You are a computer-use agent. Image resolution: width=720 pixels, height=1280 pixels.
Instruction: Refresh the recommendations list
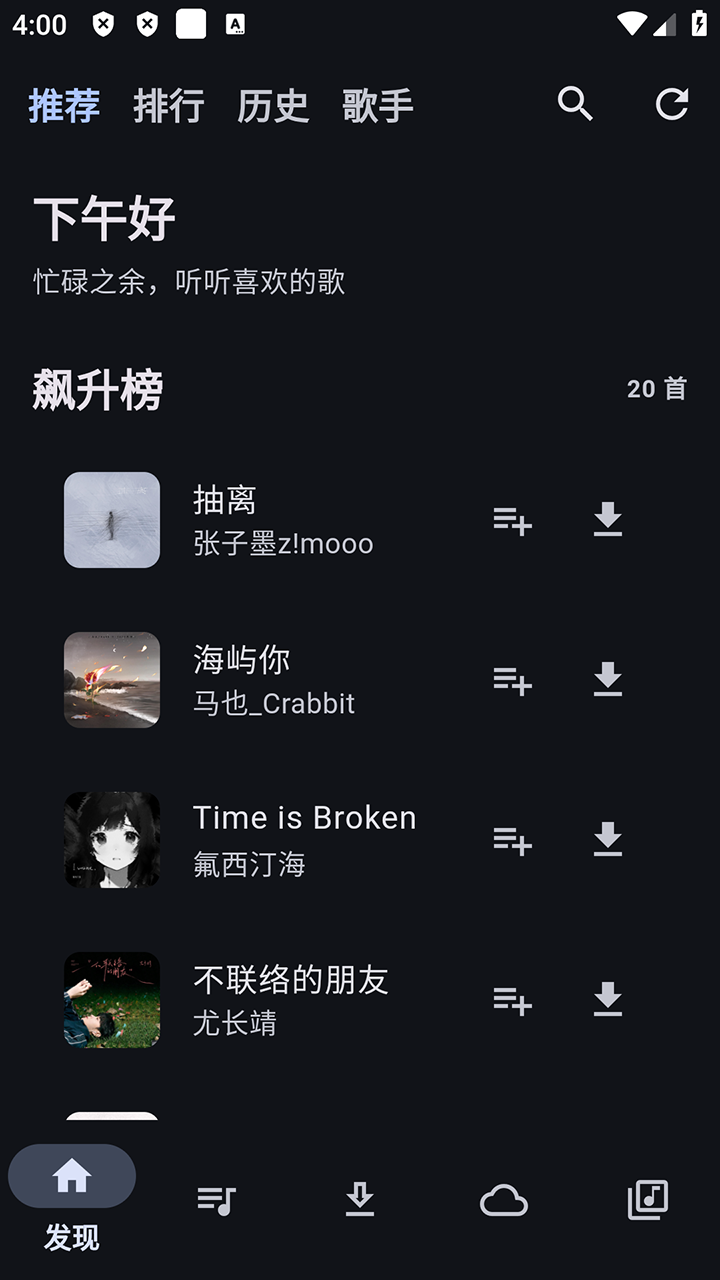671,104
